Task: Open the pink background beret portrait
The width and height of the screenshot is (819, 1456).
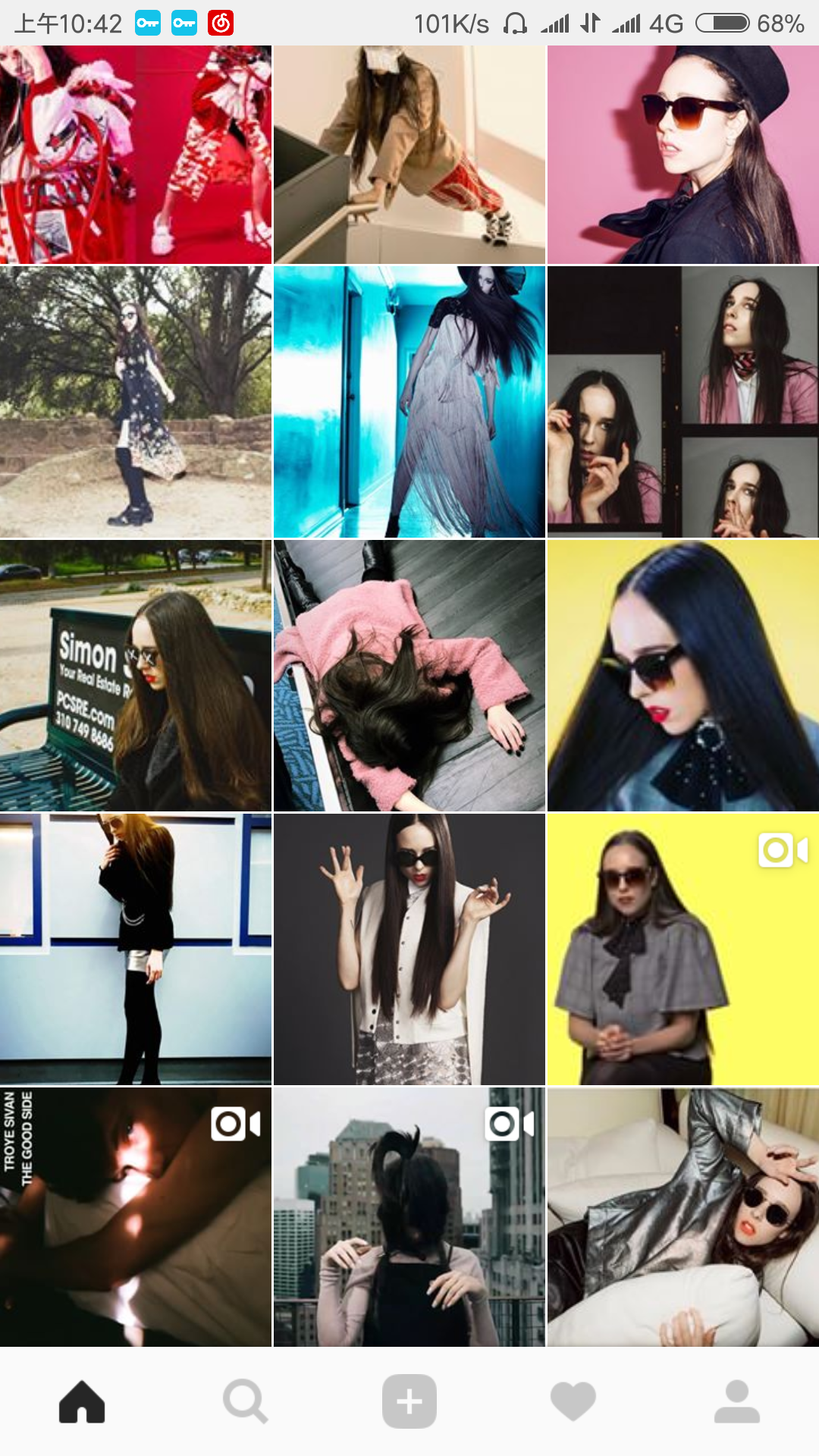Action: click(x=682, y=155)
